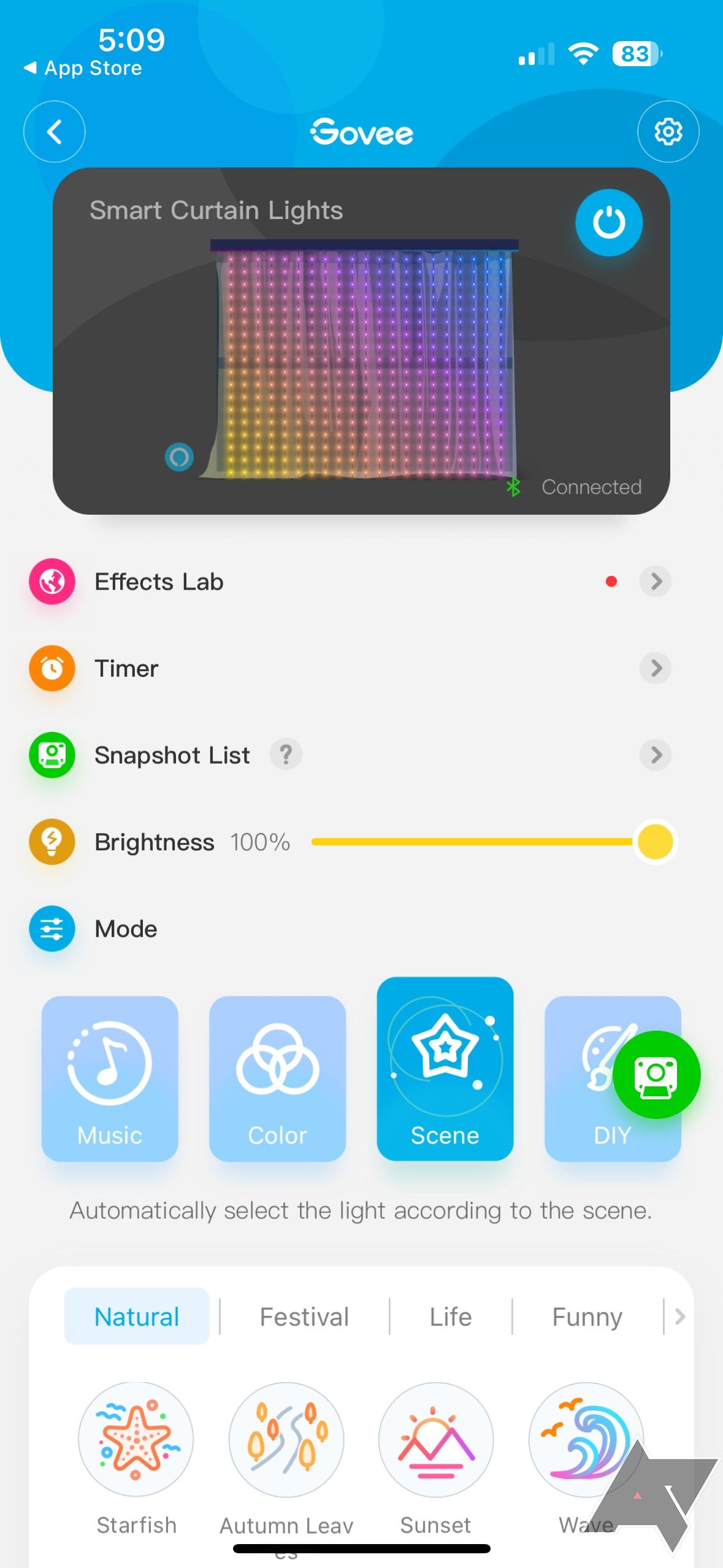Click the Brightness lightbulb icon

52,842
